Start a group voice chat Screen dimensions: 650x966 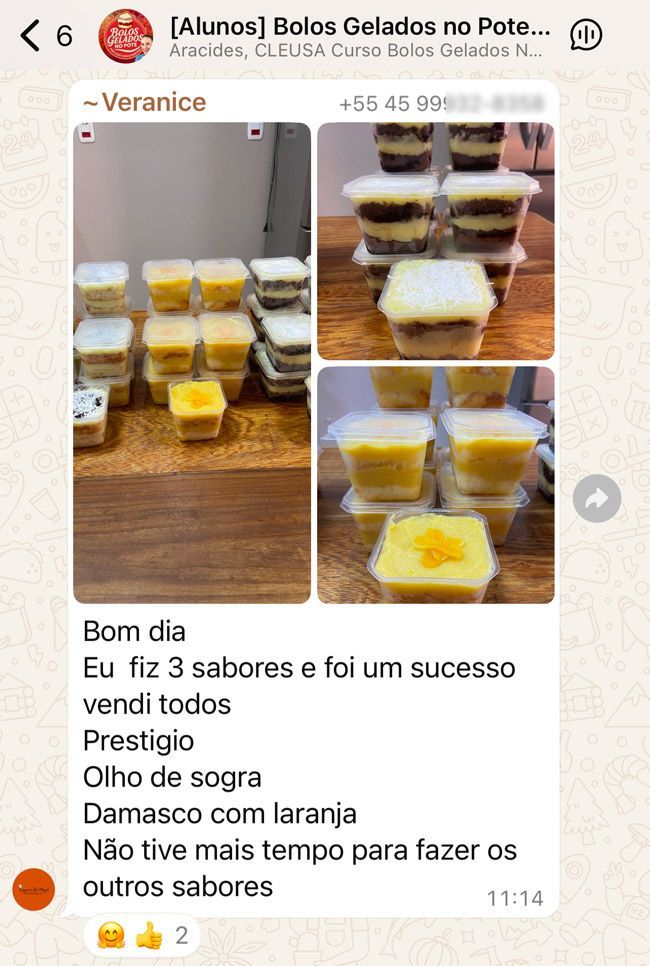click(x=586, y=35)
